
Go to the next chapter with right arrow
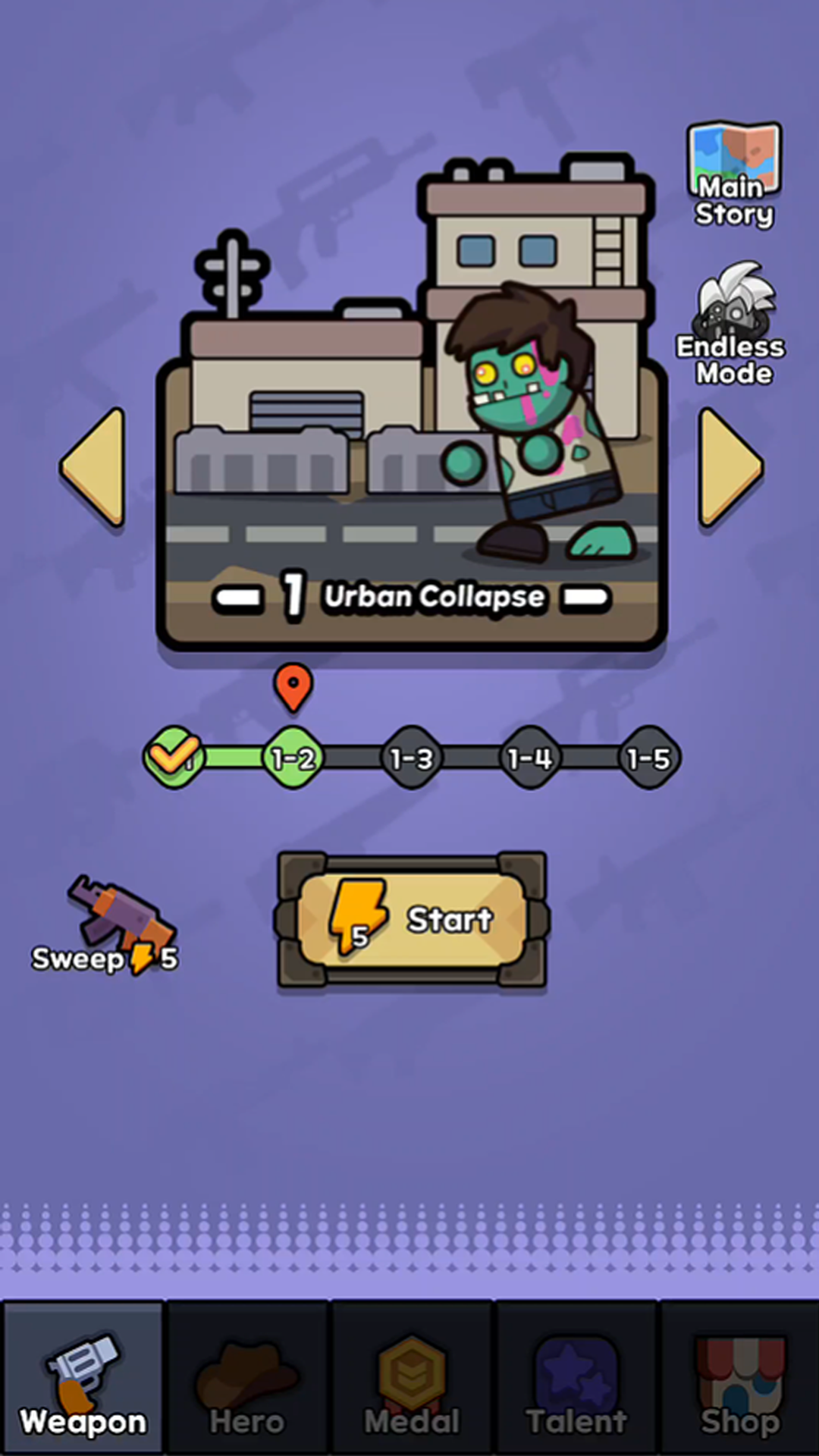point(730,466)
